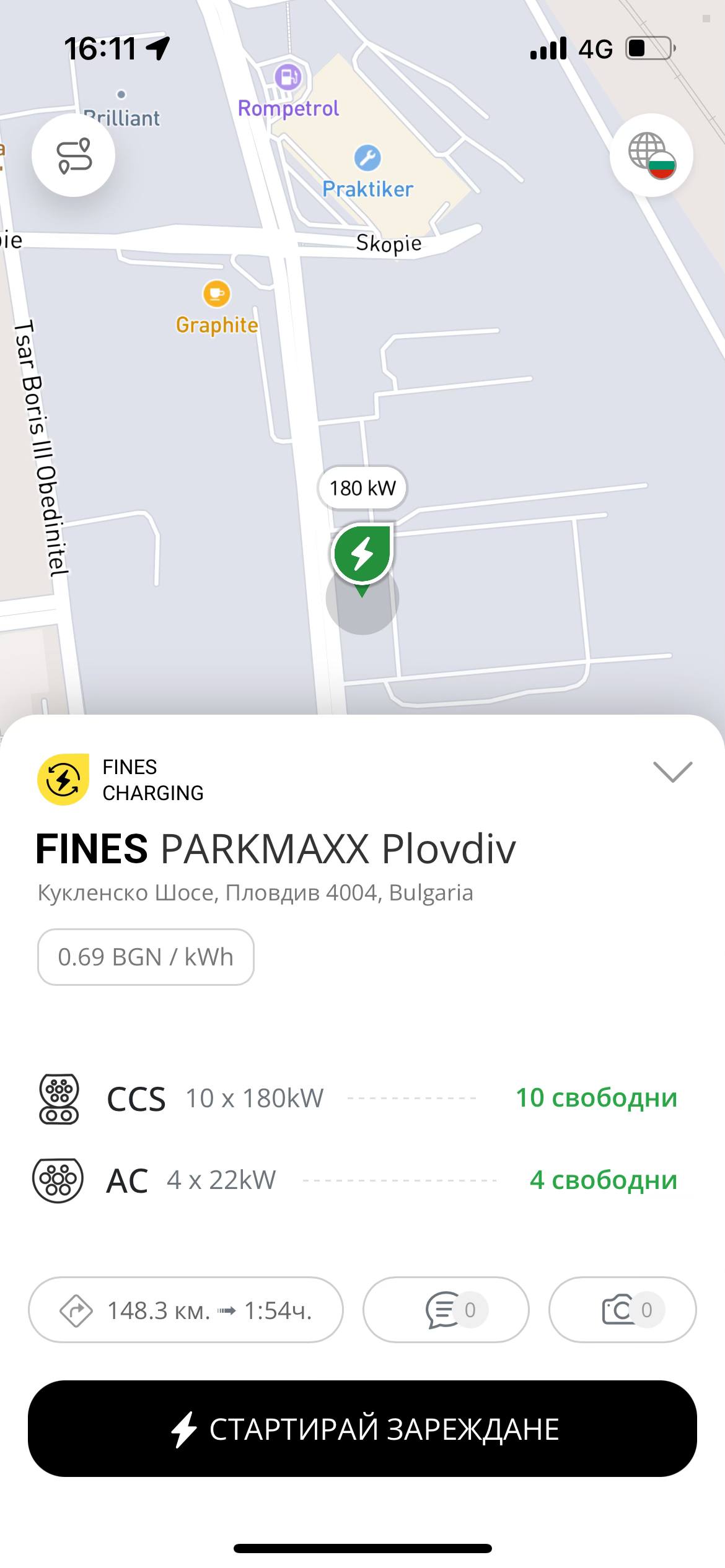Select the Praktiker store map marker
Image resolution: width=725 pixels, height=1568 pixels.
point(367,157)
